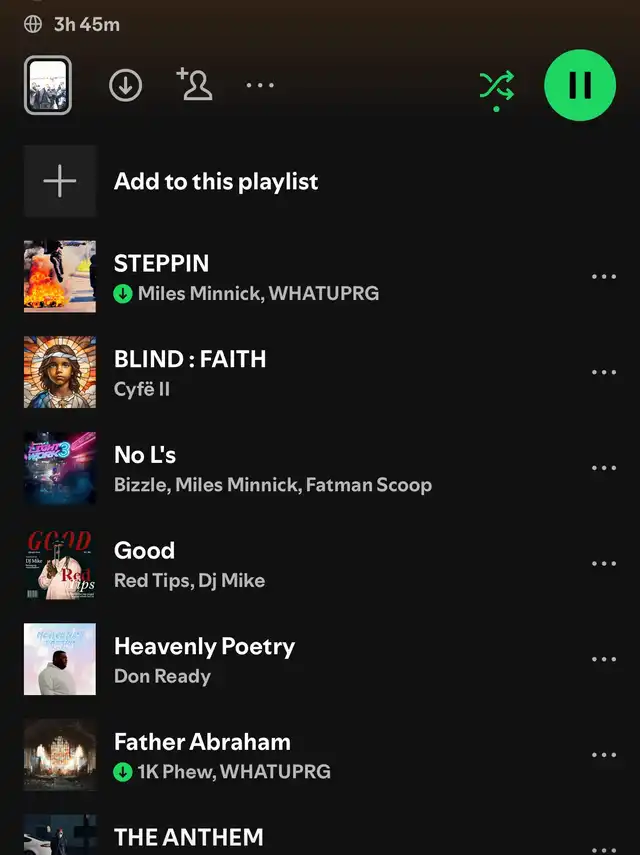Viewport: 640px width, 855px height.
Task: Open more options for Heavenly Poetry
Action: [x=604, y=659]
